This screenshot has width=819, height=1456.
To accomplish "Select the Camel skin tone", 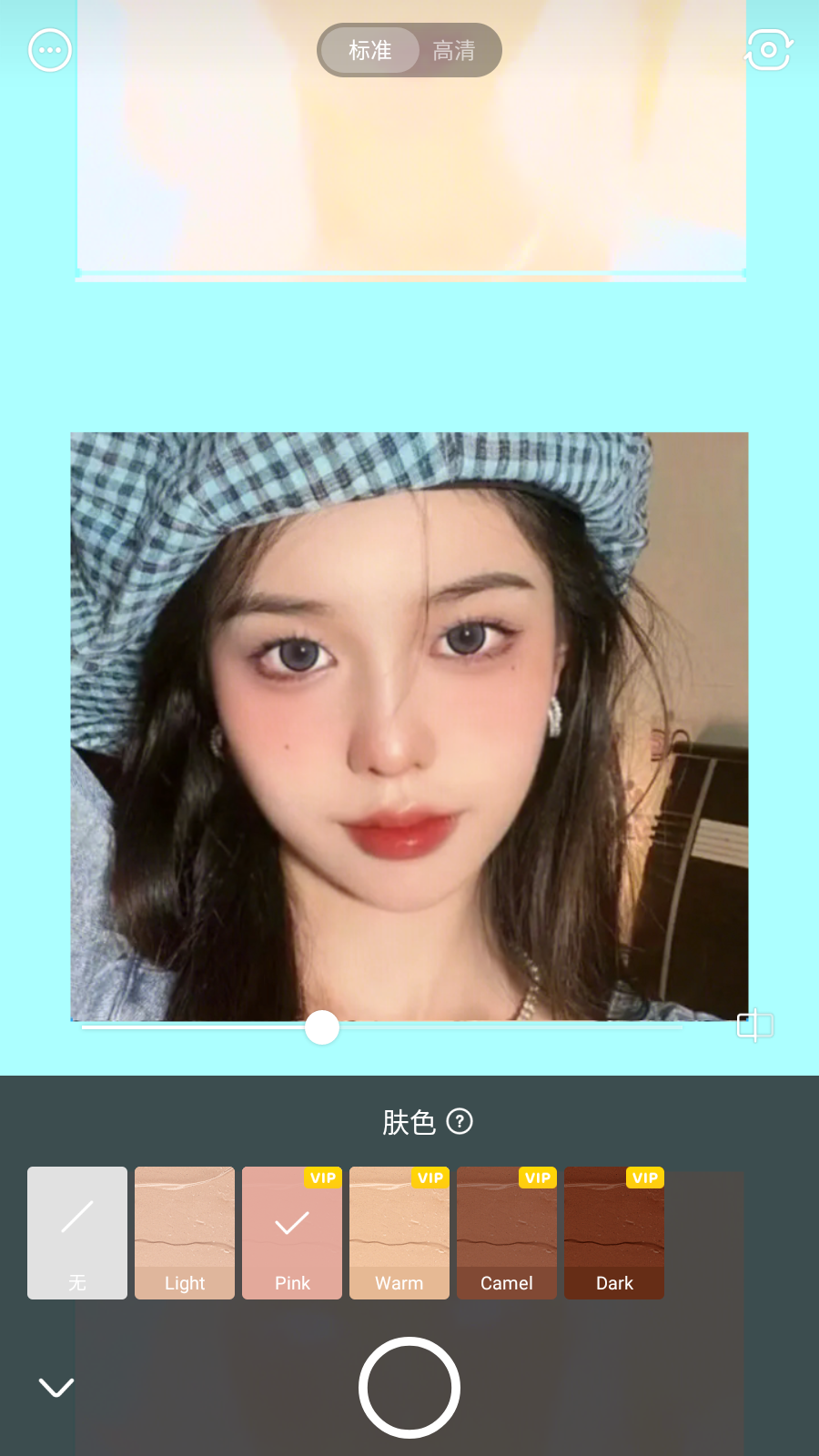I will (507, 1232).
